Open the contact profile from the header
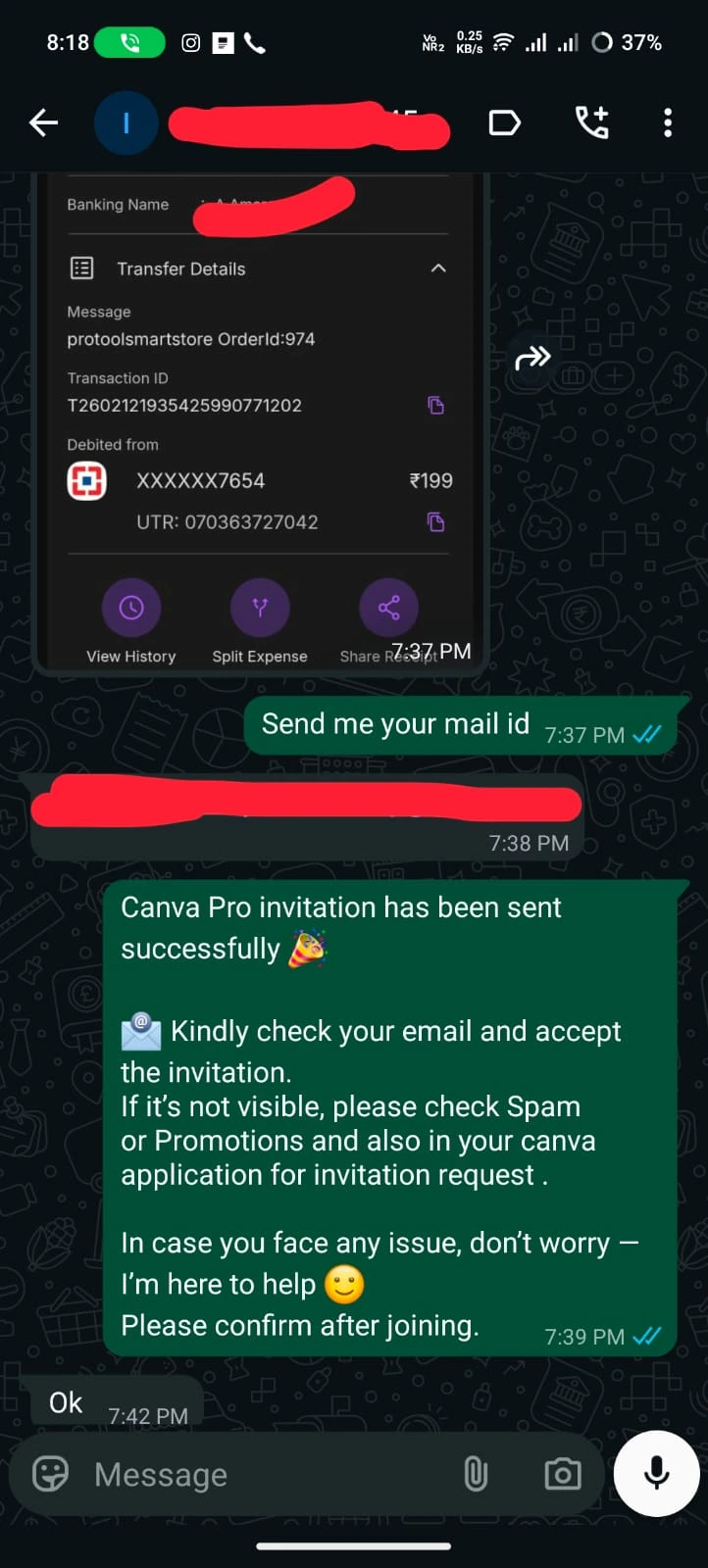This screenshot has width=708, height=1568. (126, 122)
